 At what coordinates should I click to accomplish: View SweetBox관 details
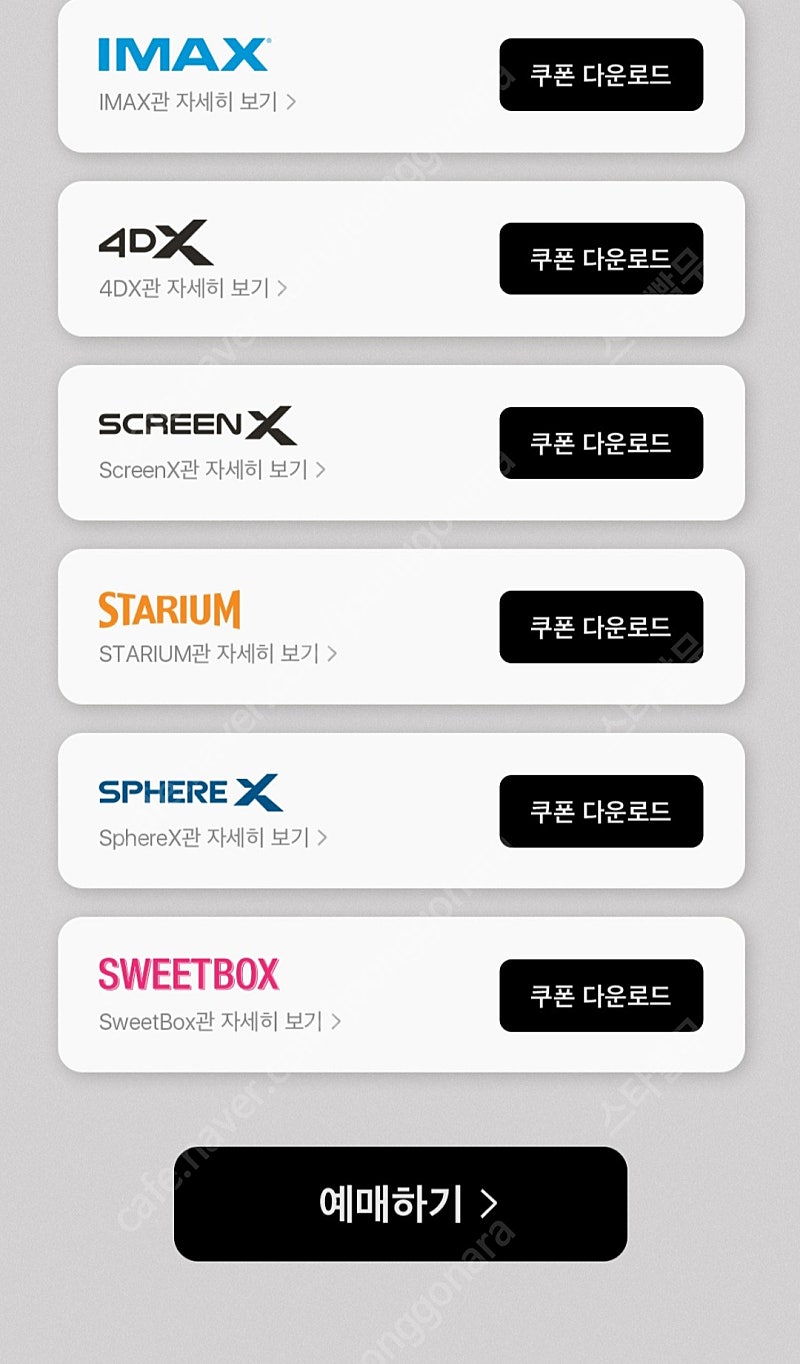coord(220,1022)
